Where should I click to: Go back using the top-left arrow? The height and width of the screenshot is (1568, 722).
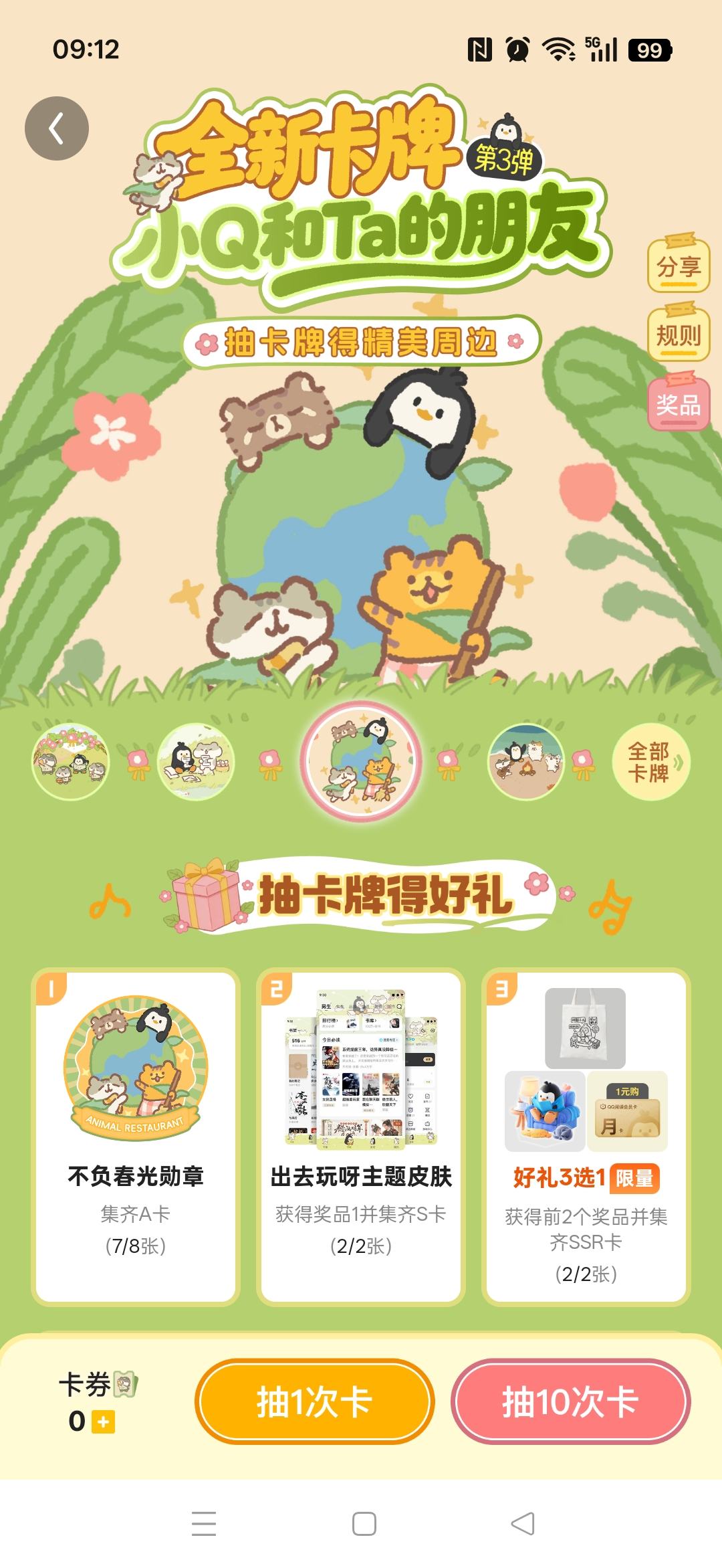[57, 128]
